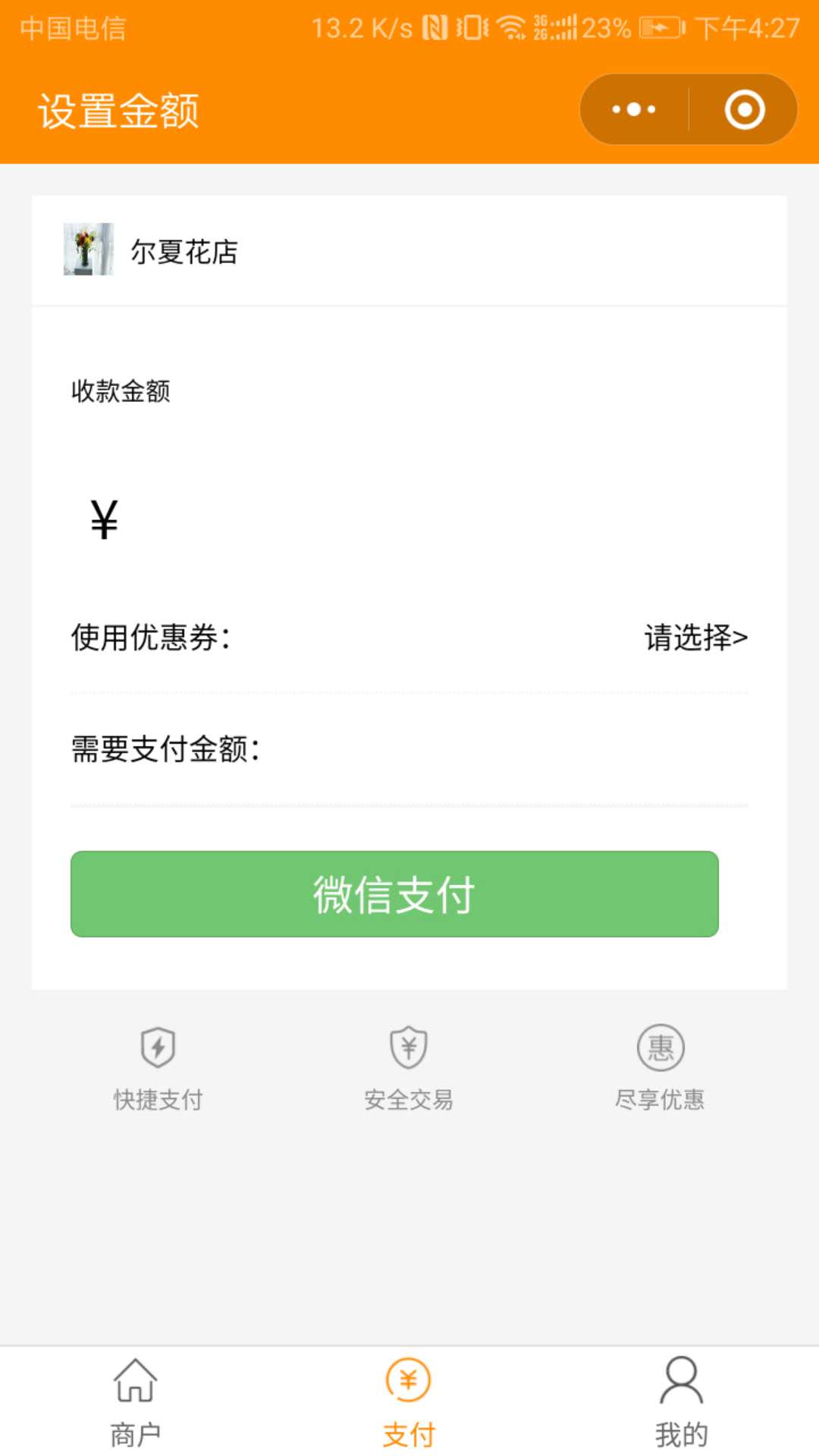
Task: Enter the payment amount after ¥
Action: tap(425, 520)
